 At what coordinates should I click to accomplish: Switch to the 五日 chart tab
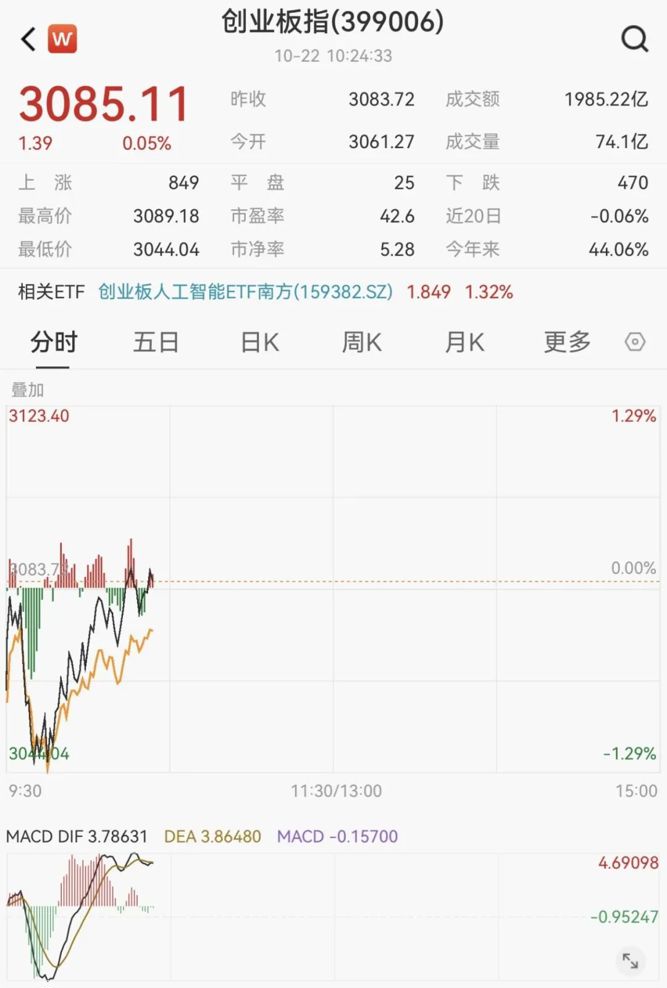pos(156,342)
